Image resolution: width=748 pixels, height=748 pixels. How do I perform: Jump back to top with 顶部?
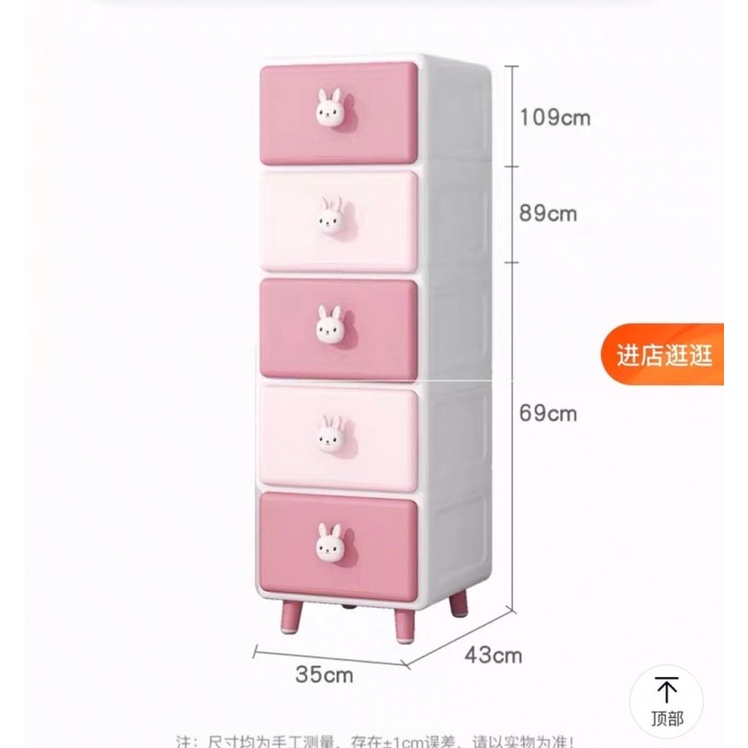tap(666, 698)
